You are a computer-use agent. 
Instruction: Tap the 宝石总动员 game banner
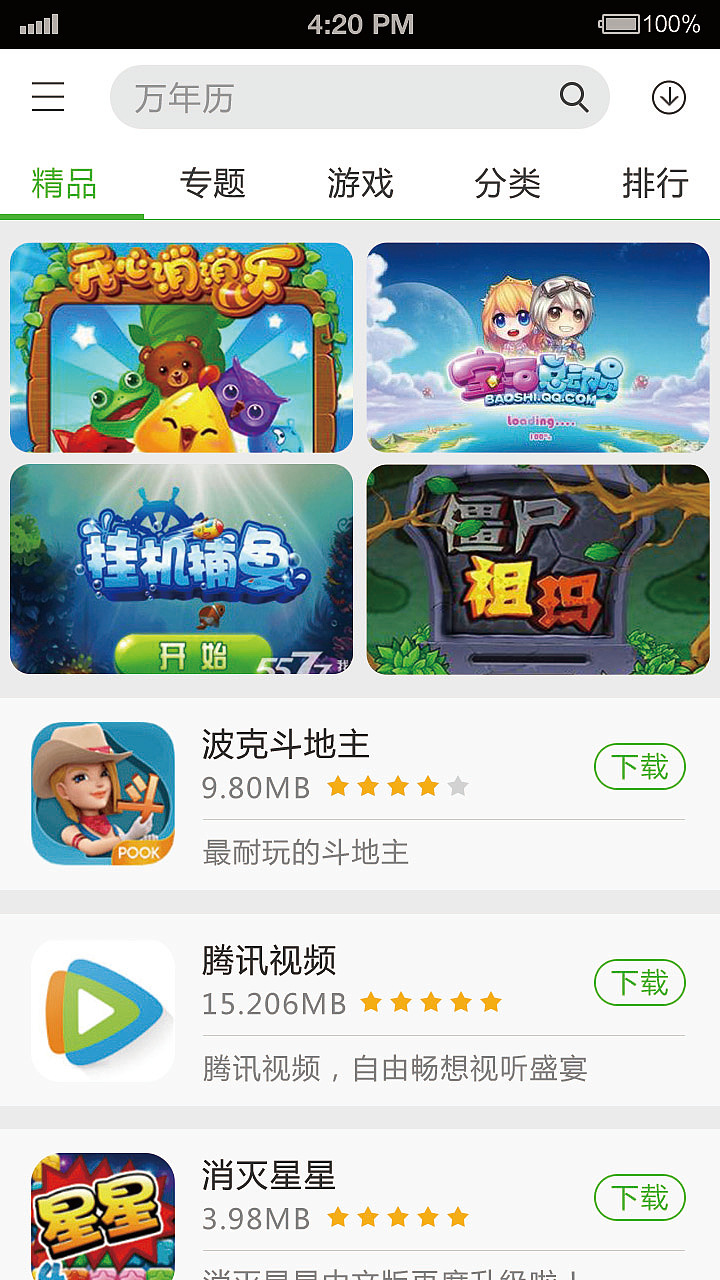(x=539, y=346)
